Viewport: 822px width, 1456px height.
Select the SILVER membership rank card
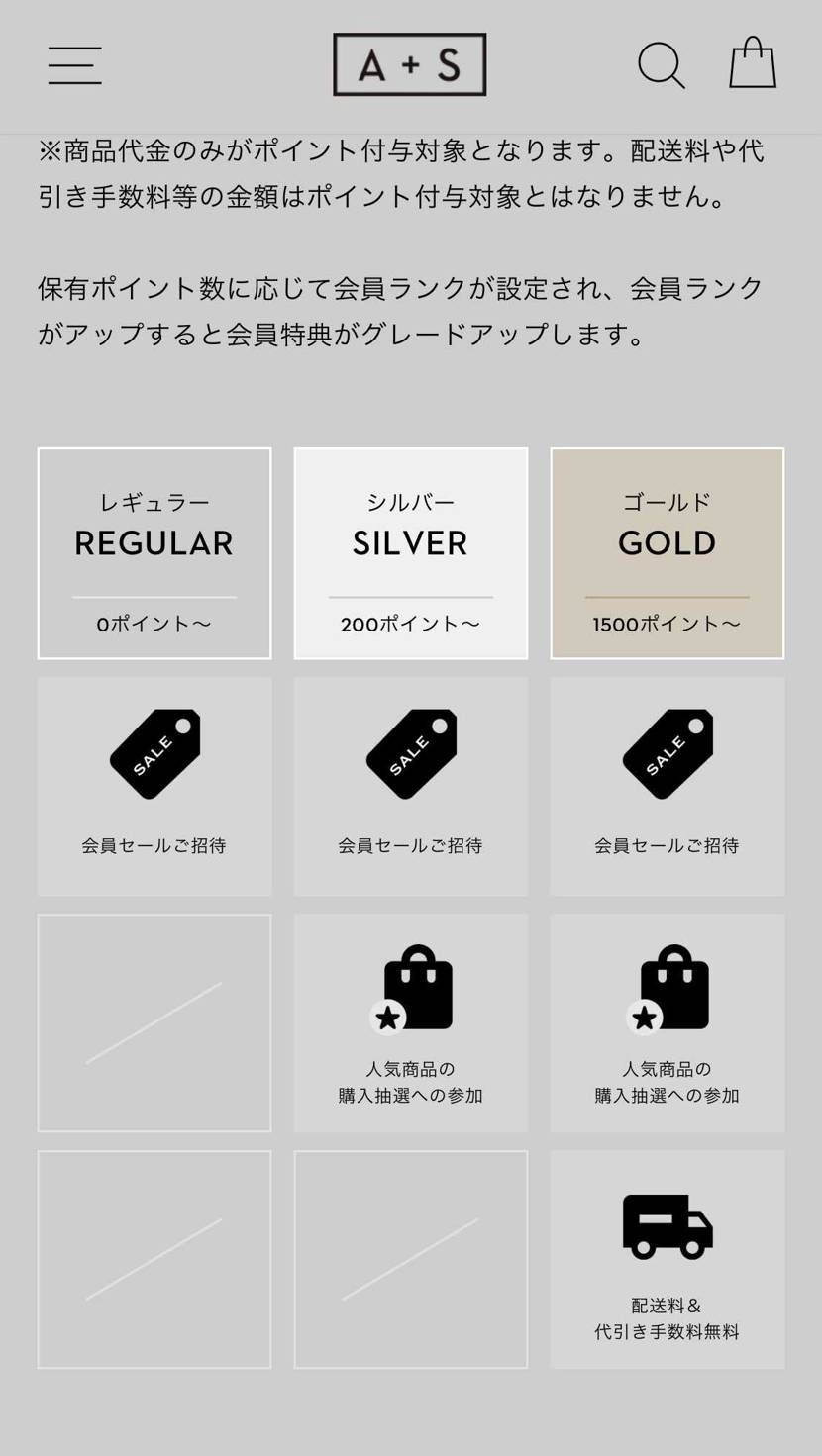click(410, 553)
